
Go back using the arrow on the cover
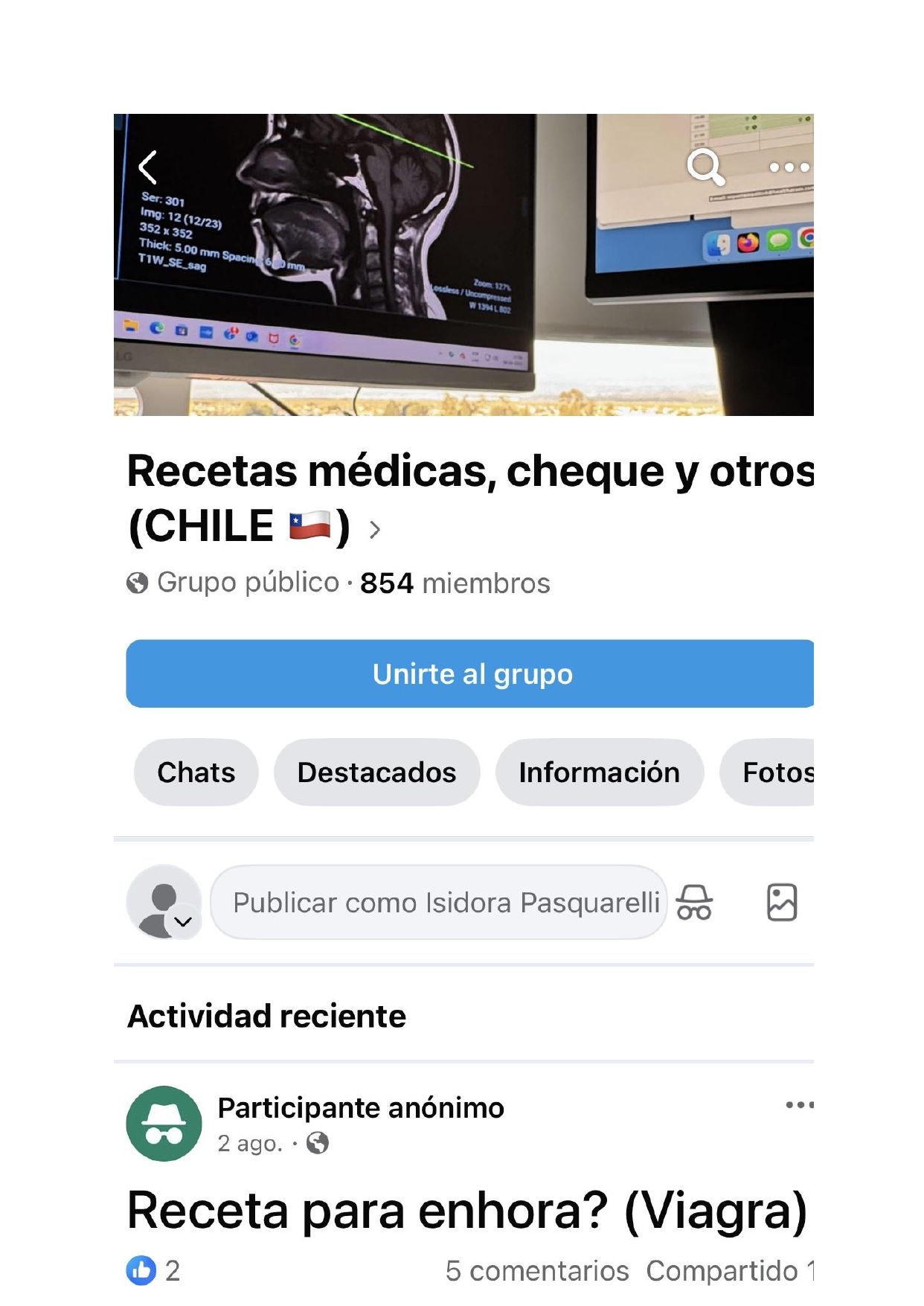coord(148,167)
